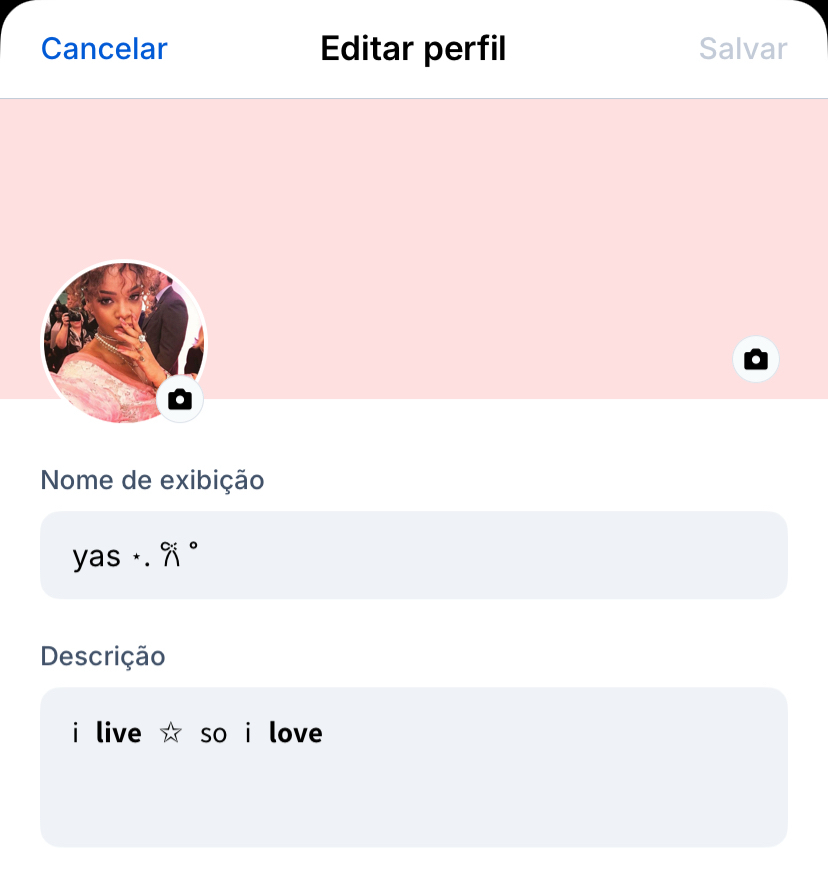Edit the Nome de exibição field
828x883 pixels.
click(x=414, y=556)
